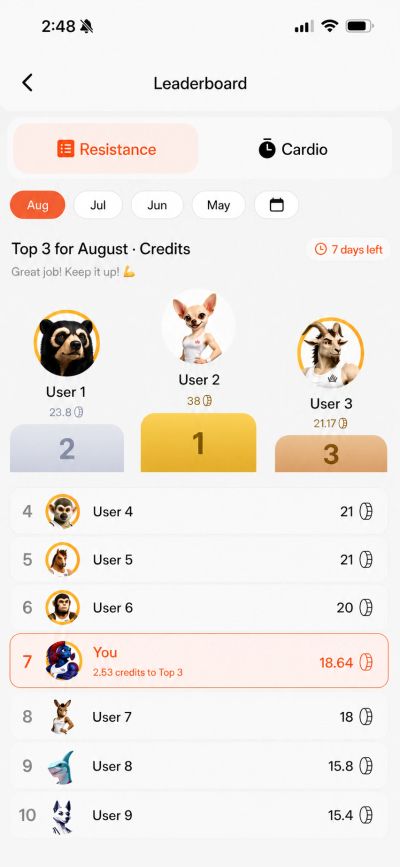
Task: Open User 8's row
Action: tap(199, 766)
